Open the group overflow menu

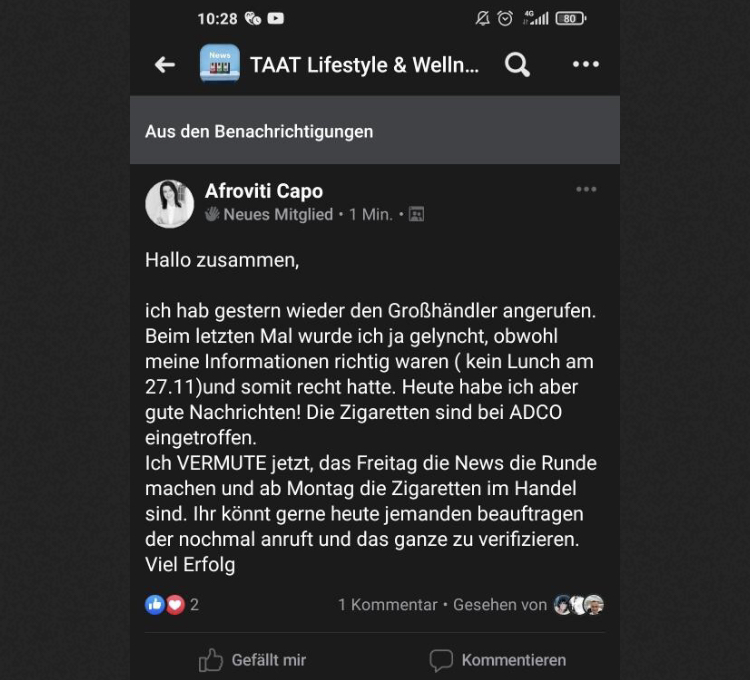tap(585, 65)
